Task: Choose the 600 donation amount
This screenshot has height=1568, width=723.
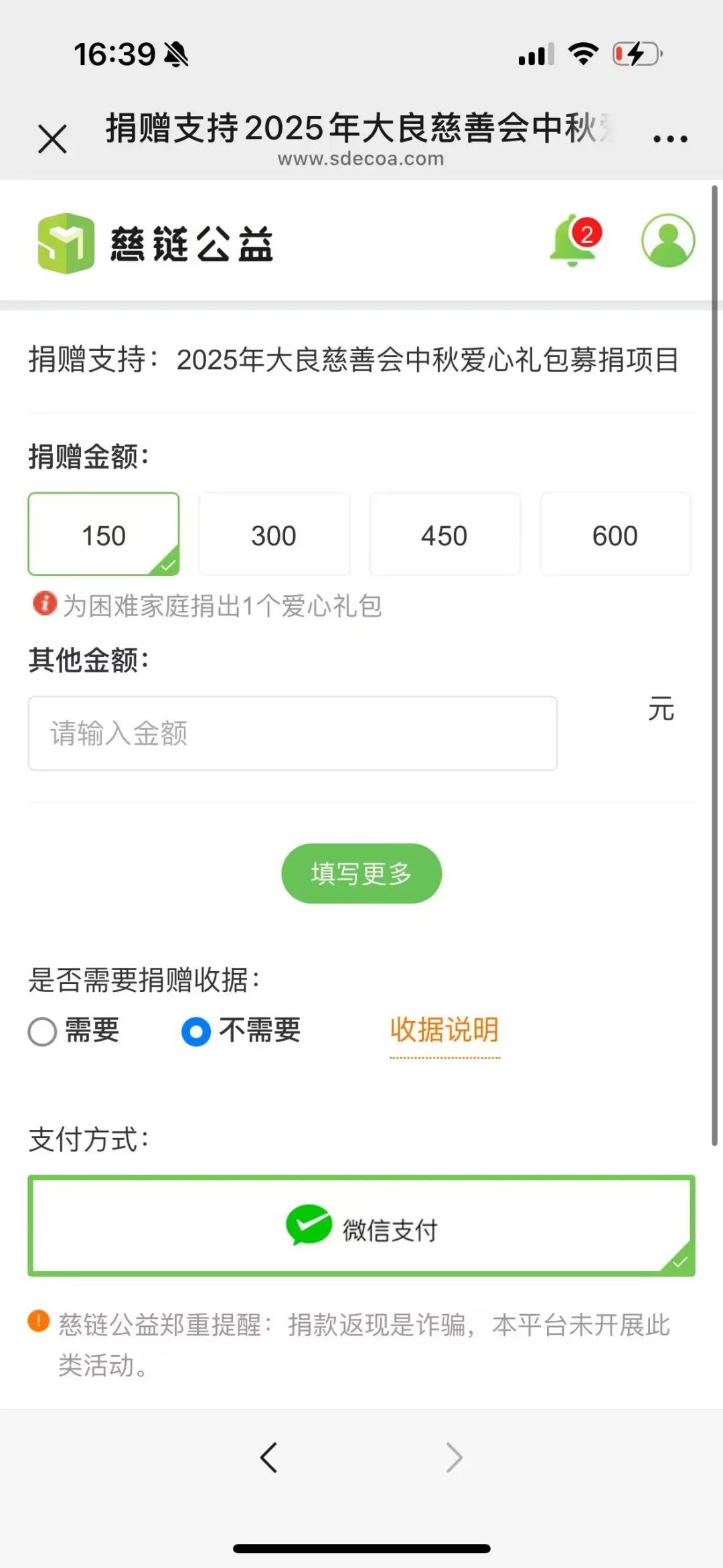Action: tap(615, 534)
